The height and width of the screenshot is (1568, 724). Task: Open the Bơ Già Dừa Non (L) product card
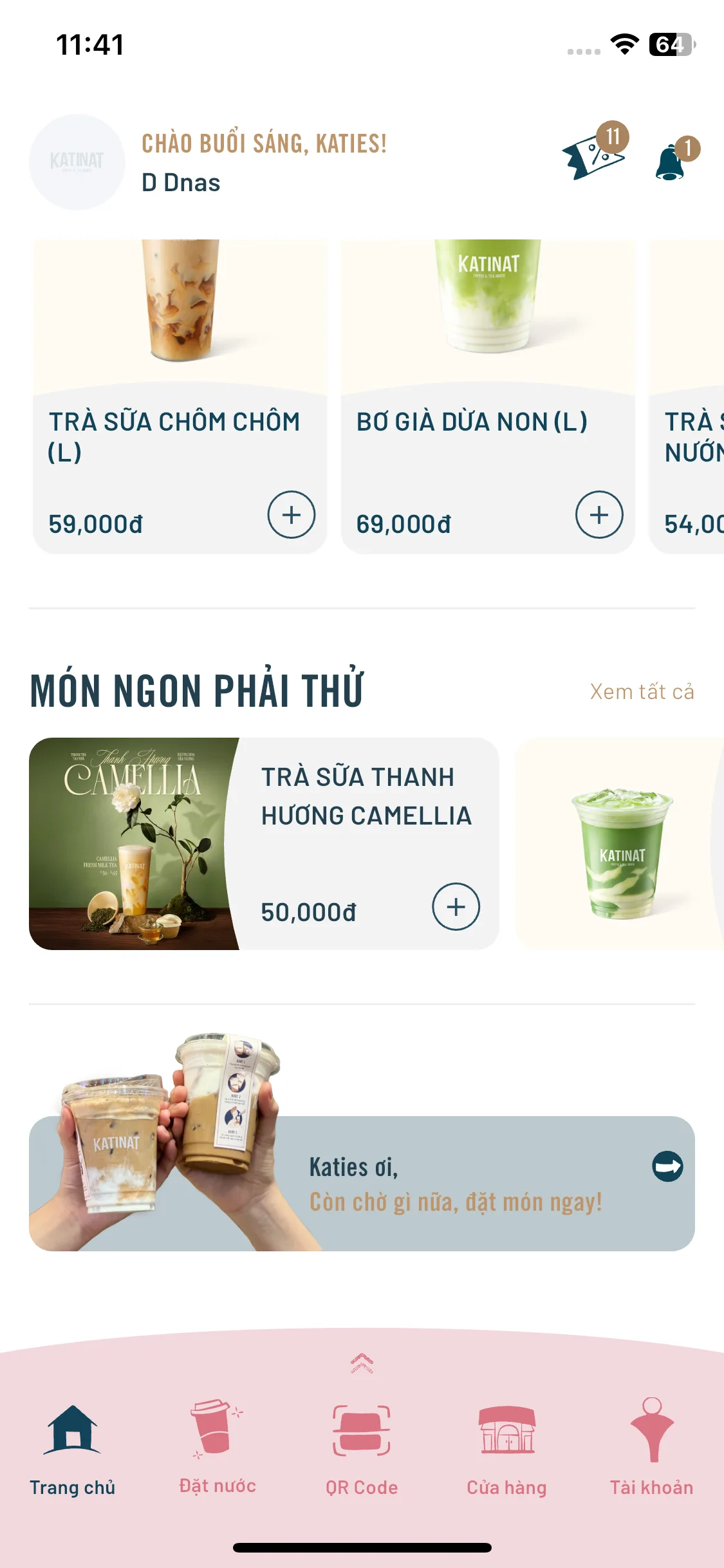[x=487, y=360]
